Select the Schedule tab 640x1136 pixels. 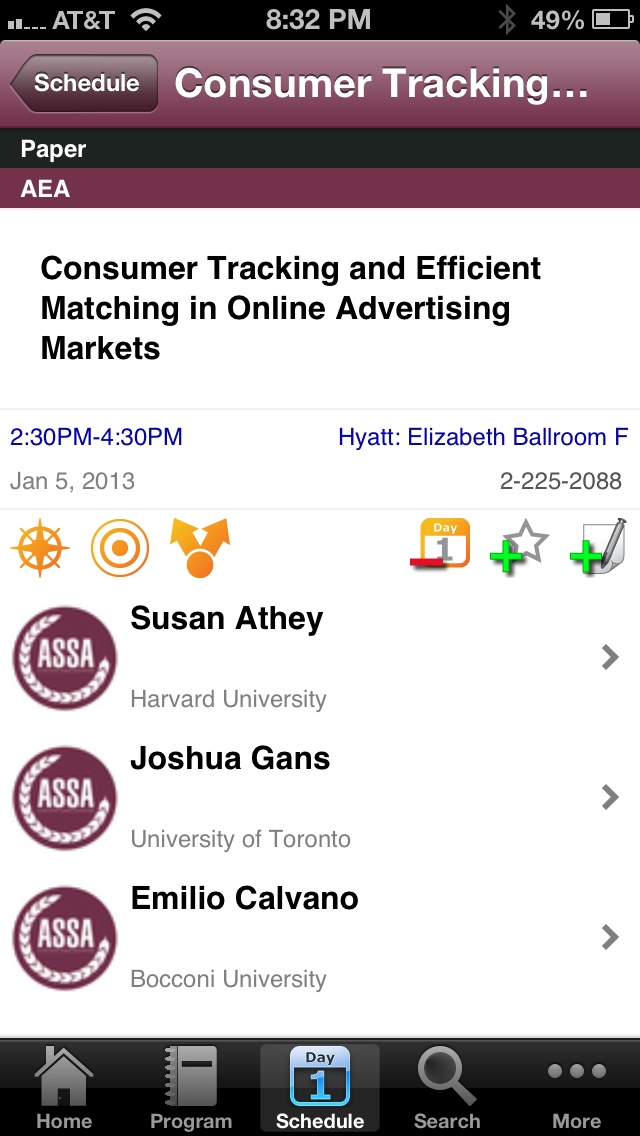[x=320, y=1088]
